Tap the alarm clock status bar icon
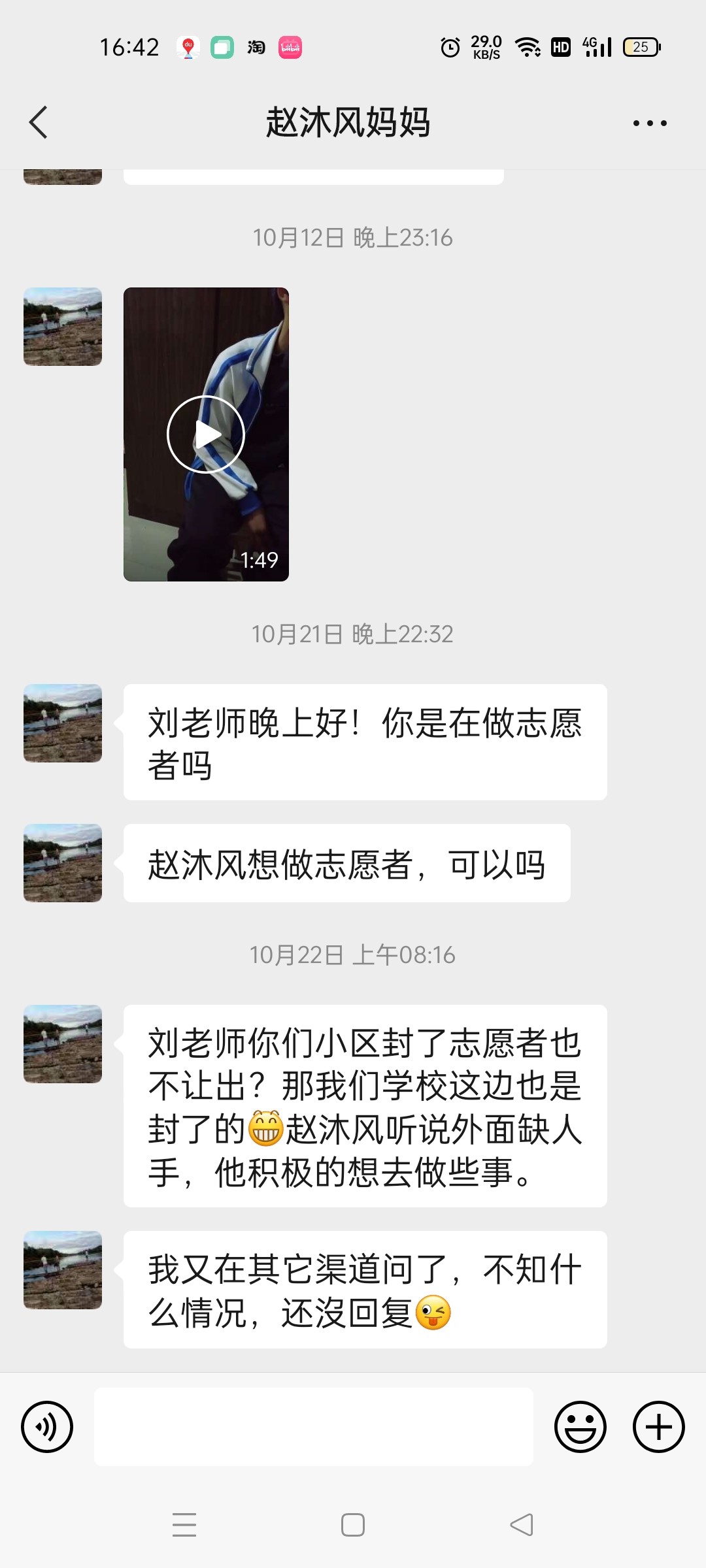This screenshot has width=706, height=1568. pyautogui.click(x=449, y=46)
